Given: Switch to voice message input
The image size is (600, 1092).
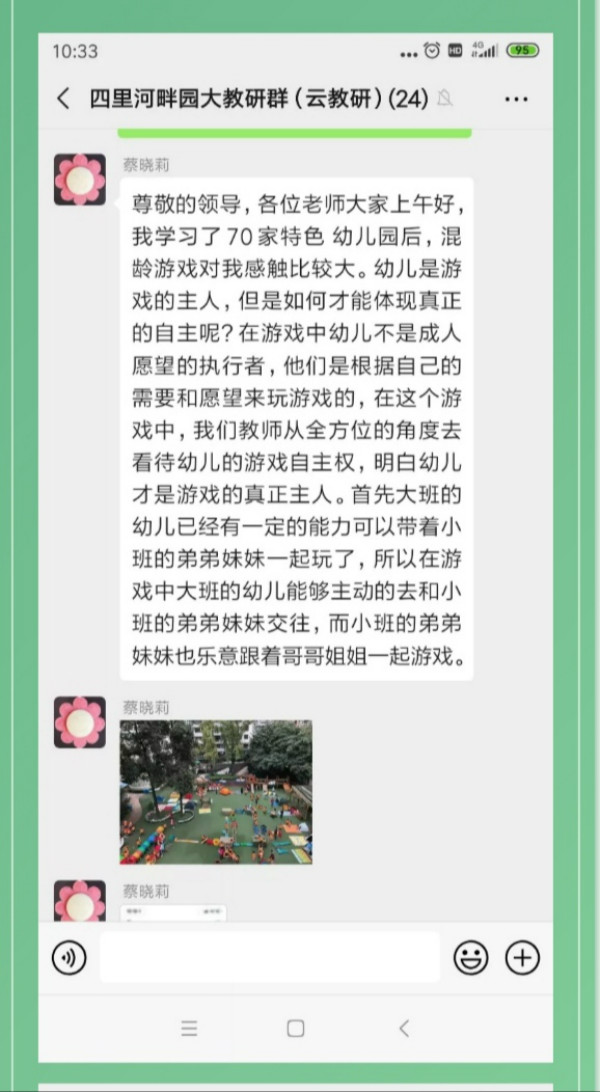Looking at the screenshot, I should pyautogui.click(x=69, y=958).
